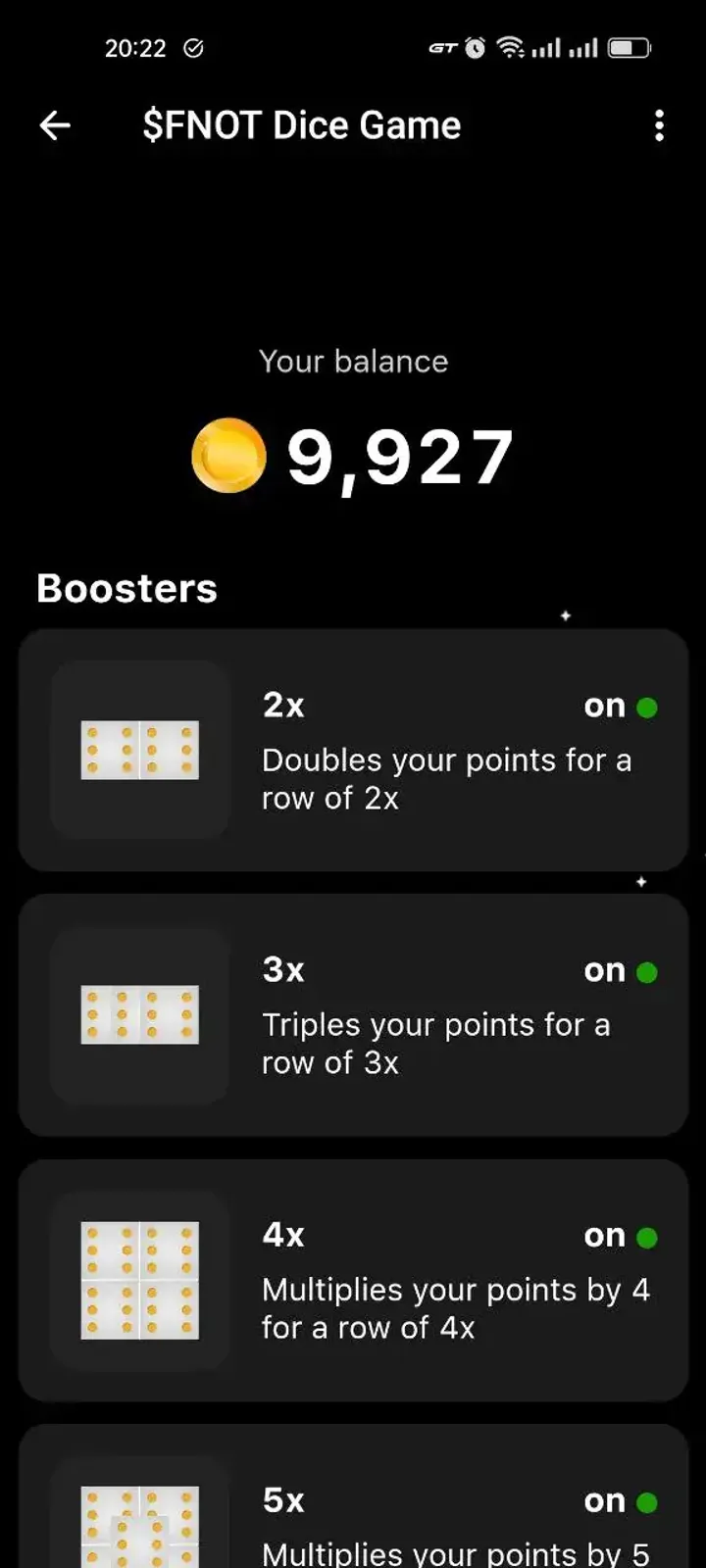The image size is (706, 1568).
Task: Select the 3x dice row thumbnail
Action: click(141, 1014)
